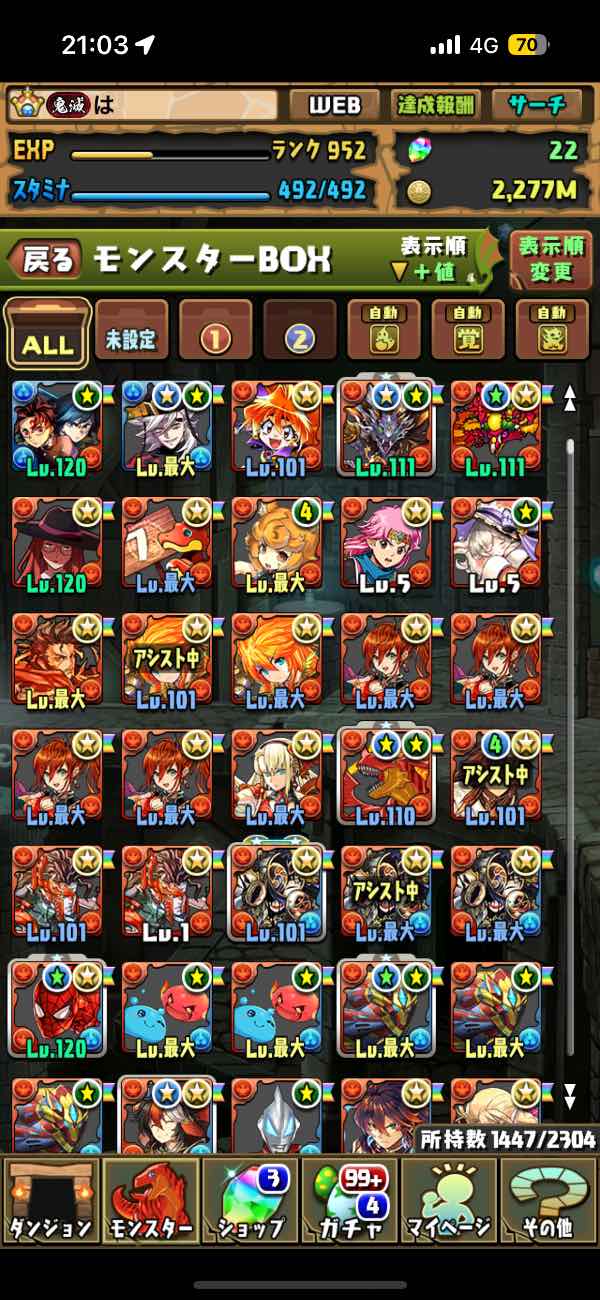This screenshot has height=1300, width=600.
Task: Select the ALL box tab
Action: point(47,334)
